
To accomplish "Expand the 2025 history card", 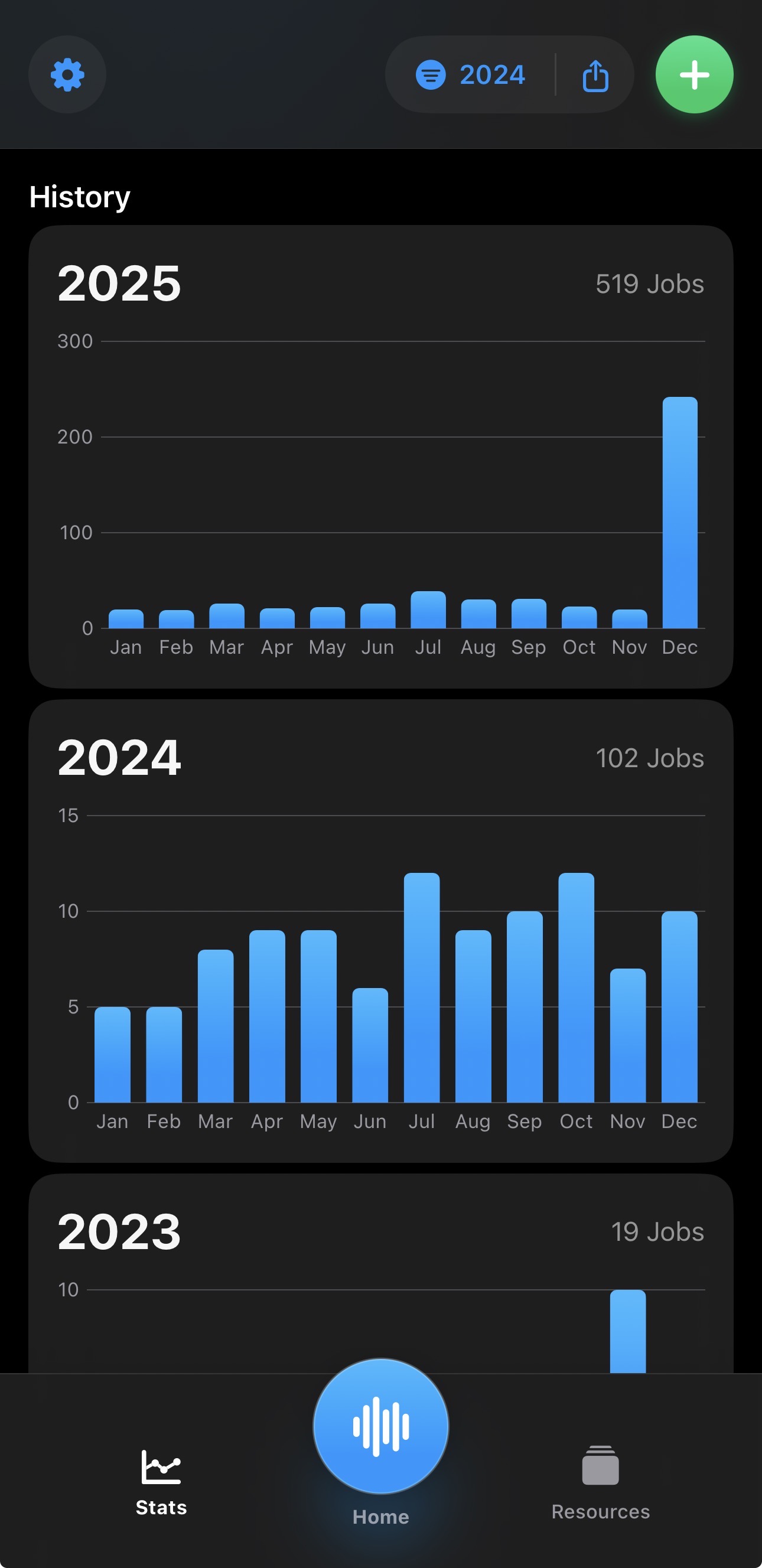I will (120, 283).
